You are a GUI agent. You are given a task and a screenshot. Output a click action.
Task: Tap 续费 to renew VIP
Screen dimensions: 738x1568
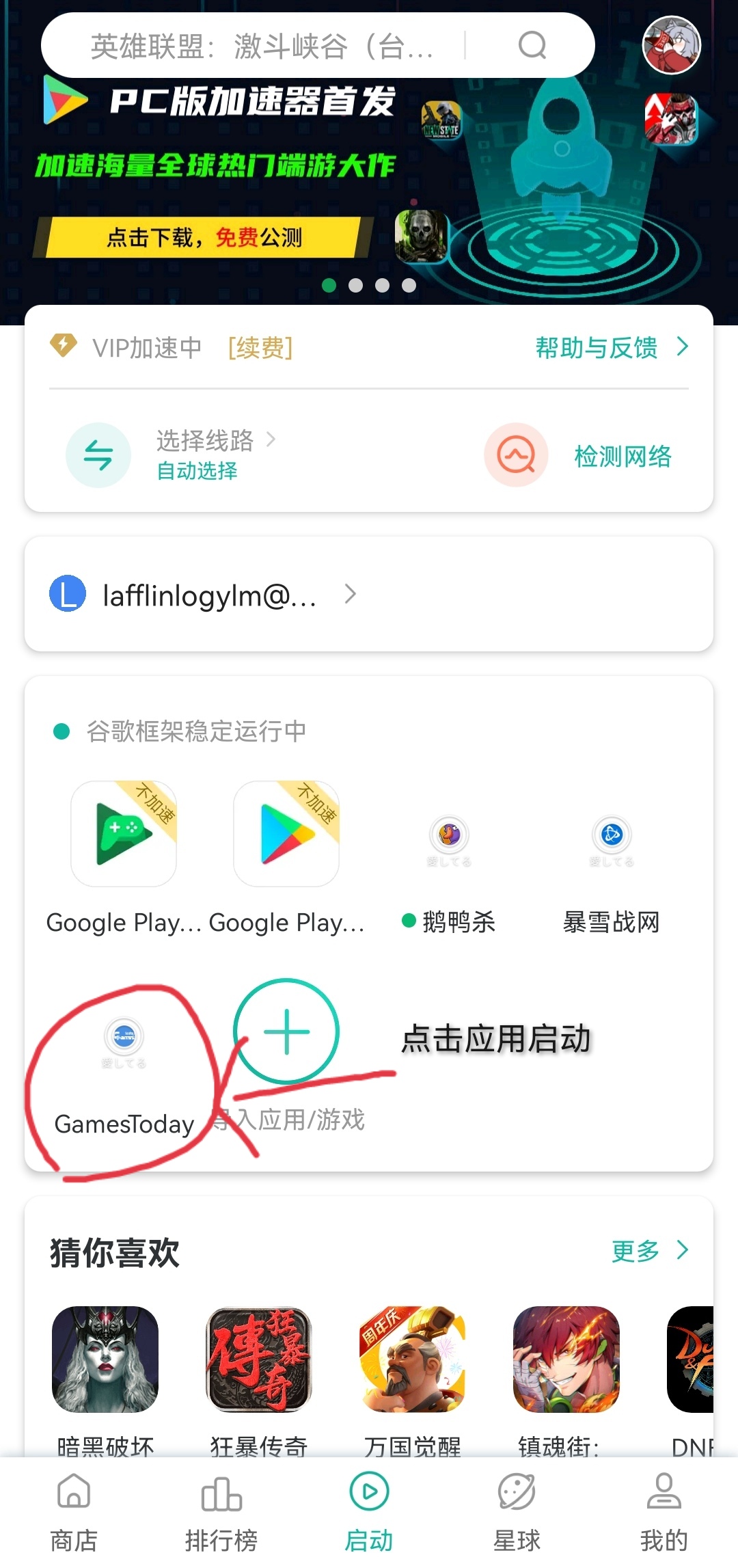[x=260, y=348]
